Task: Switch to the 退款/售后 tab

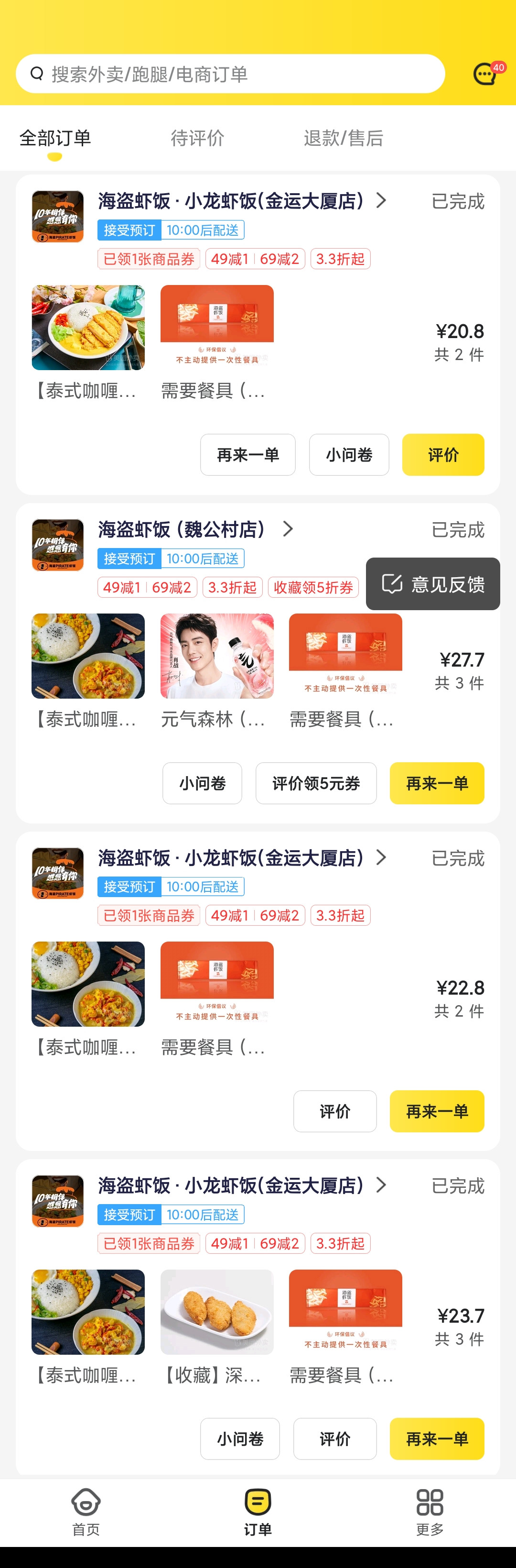Action: [x=343, y=139]
